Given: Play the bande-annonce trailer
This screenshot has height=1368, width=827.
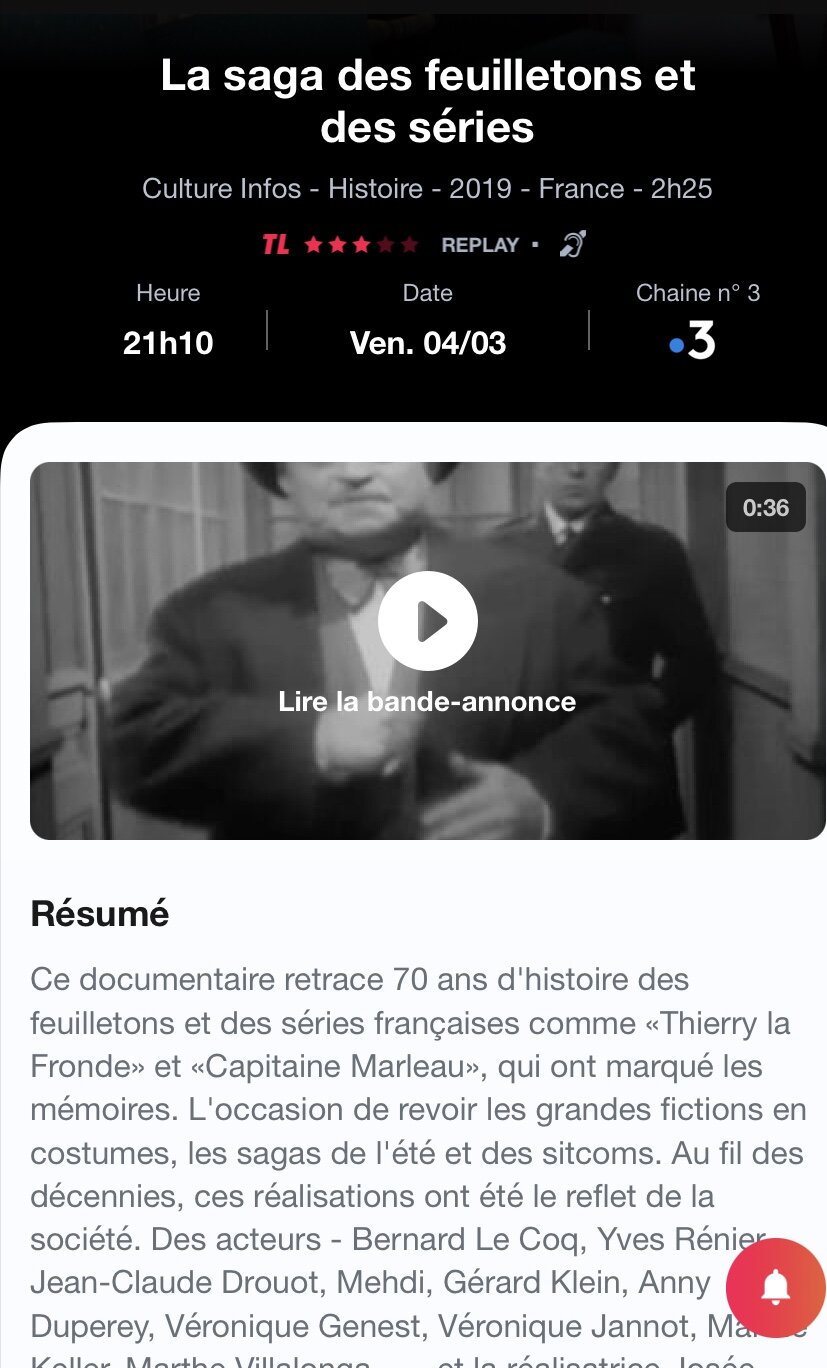Looking at the screenshot, I should (x=428, y=621).
